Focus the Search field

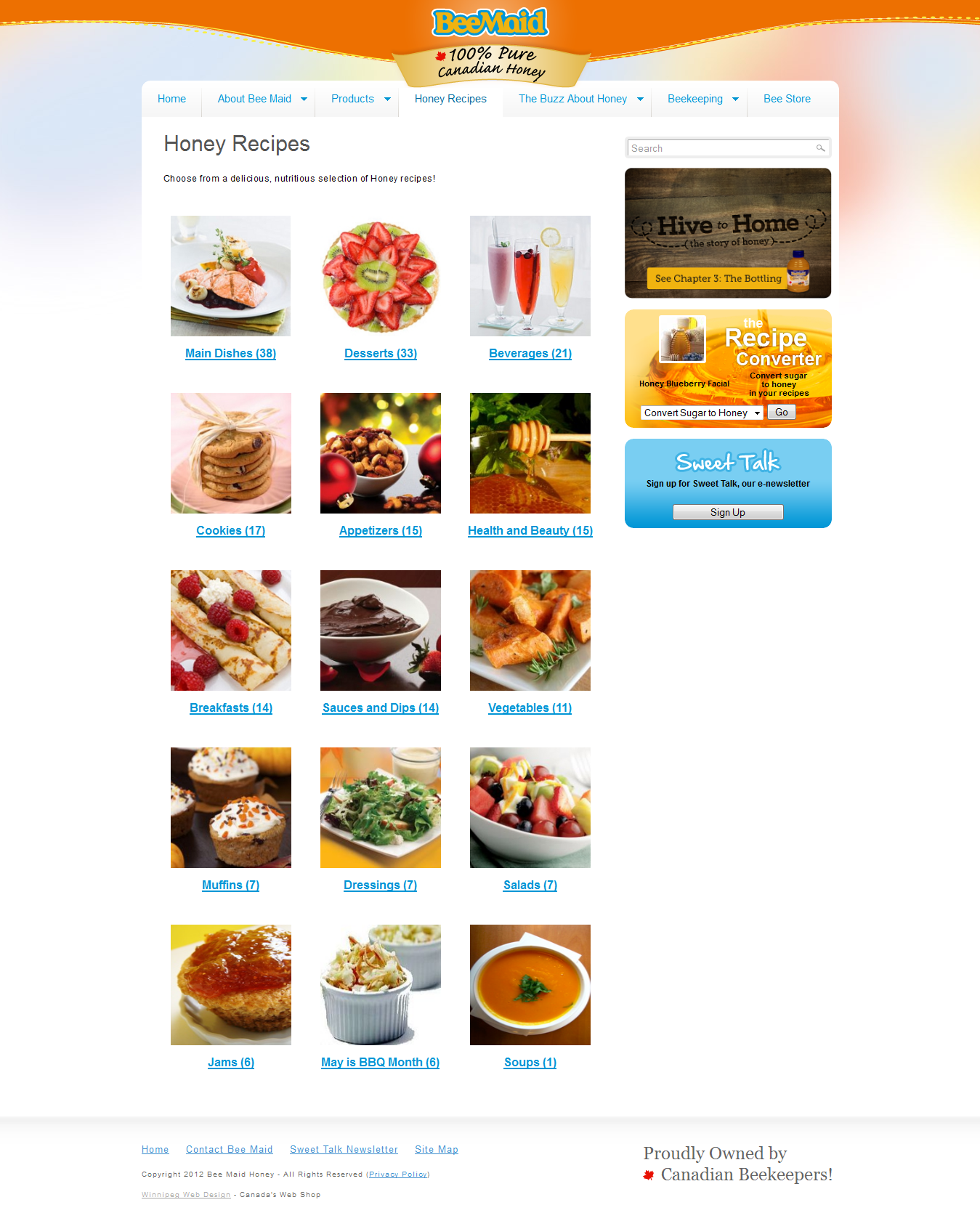coord(721,148)
